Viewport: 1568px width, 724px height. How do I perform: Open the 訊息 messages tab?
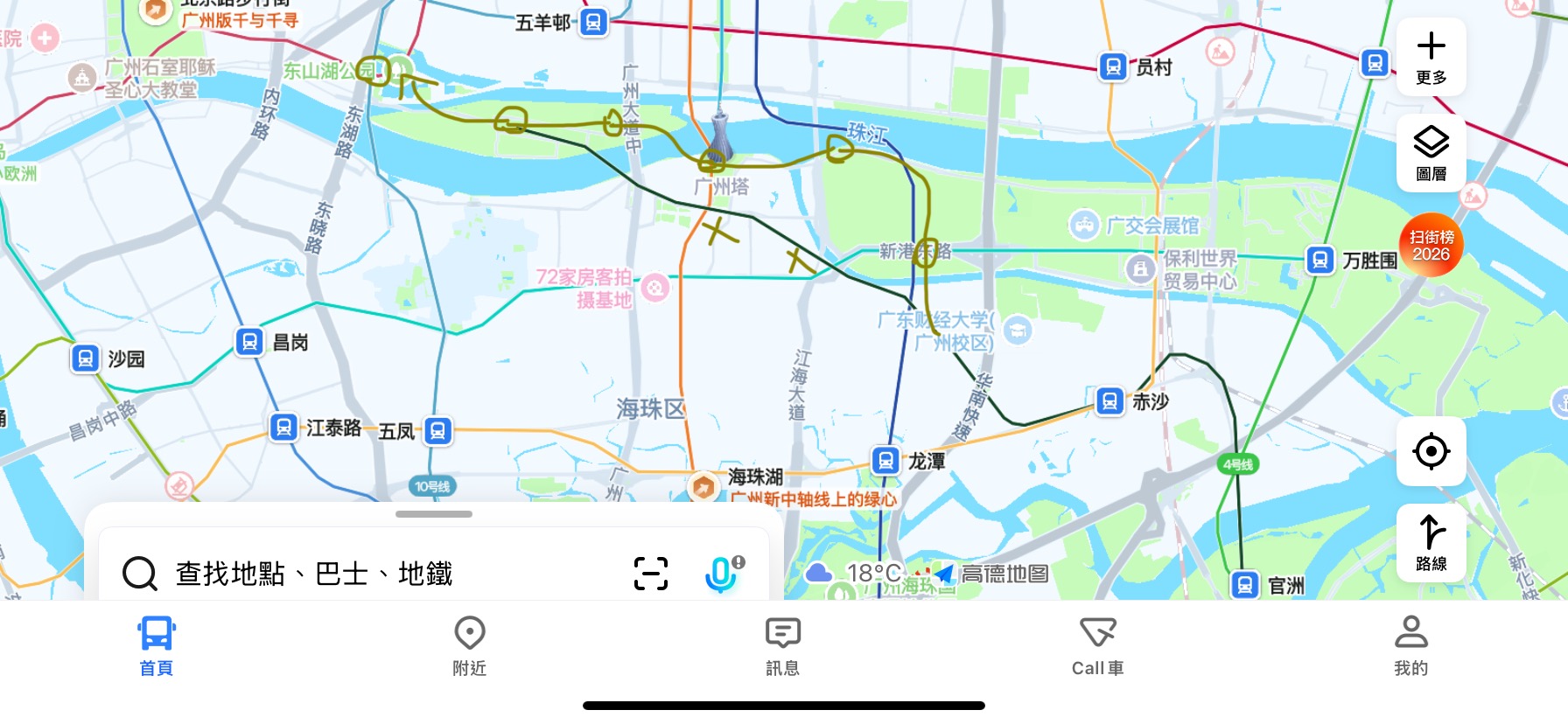pyautogui.click(x=783, y=646)
